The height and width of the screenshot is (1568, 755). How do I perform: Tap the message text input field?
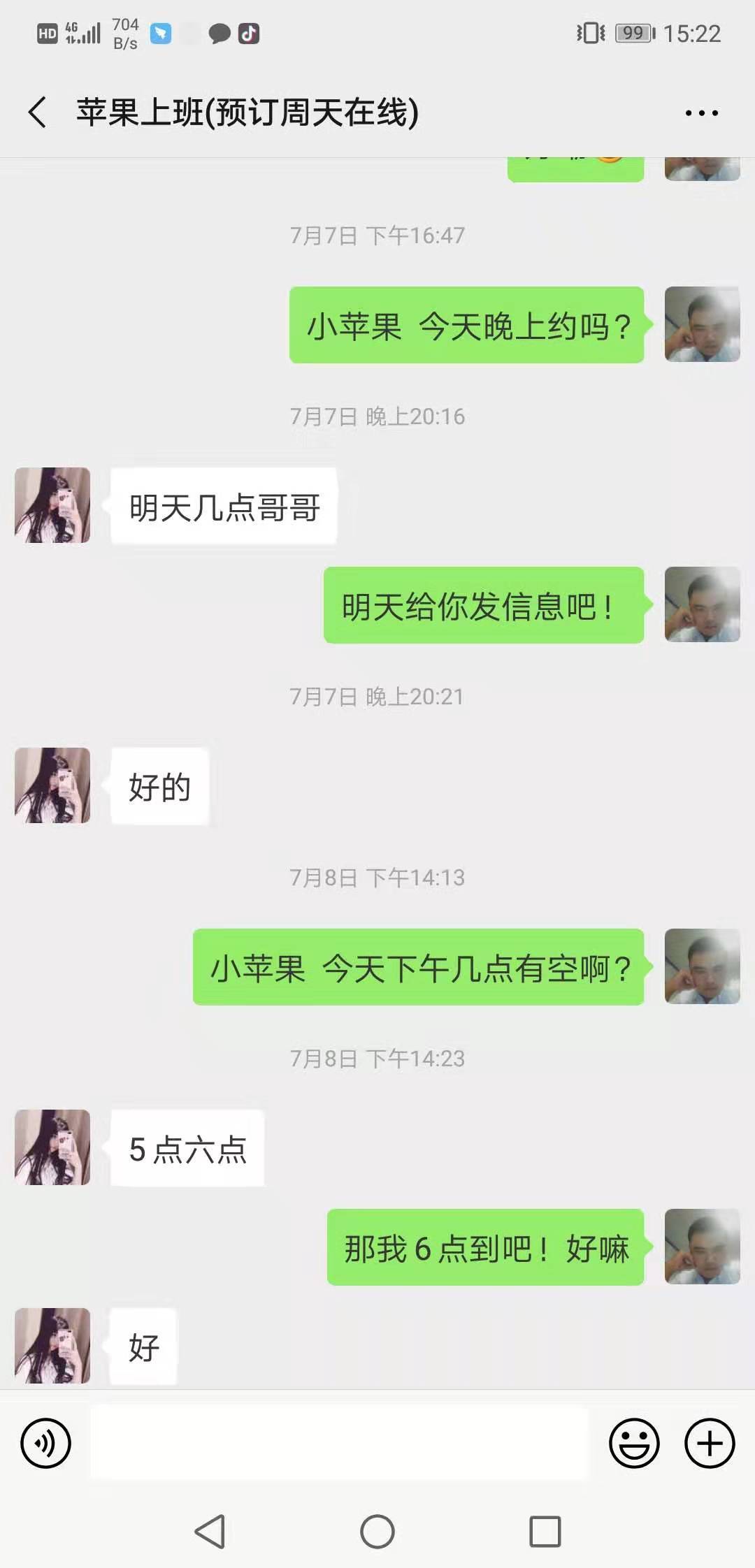[x=339, y=1443]
